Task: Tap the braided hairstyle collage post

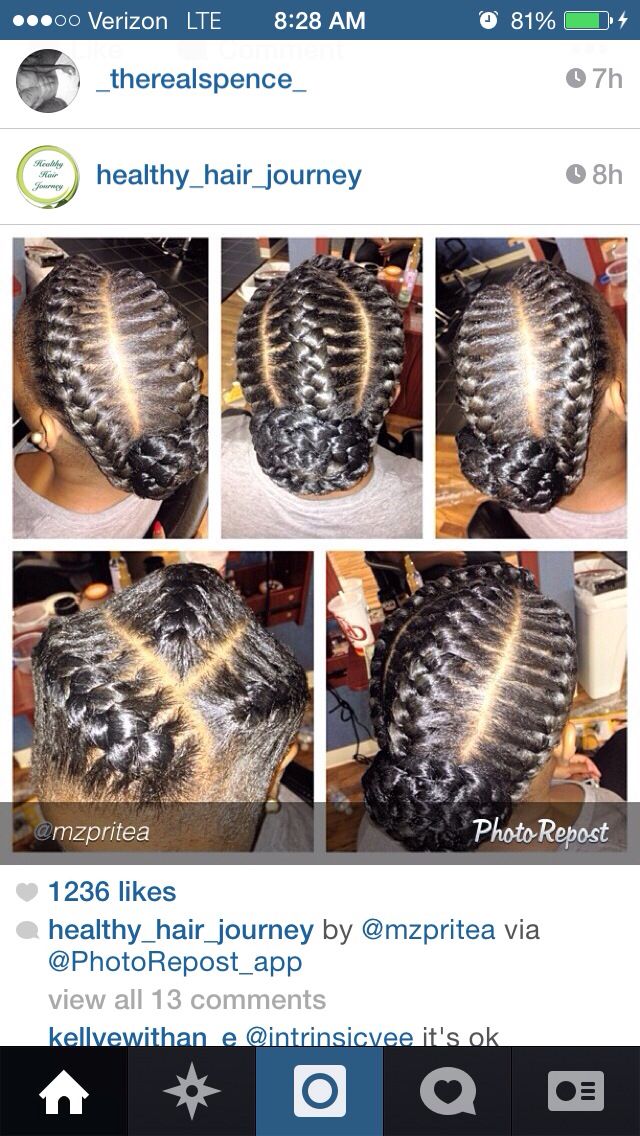Action: pyautogui.click(x=320, y=545)
